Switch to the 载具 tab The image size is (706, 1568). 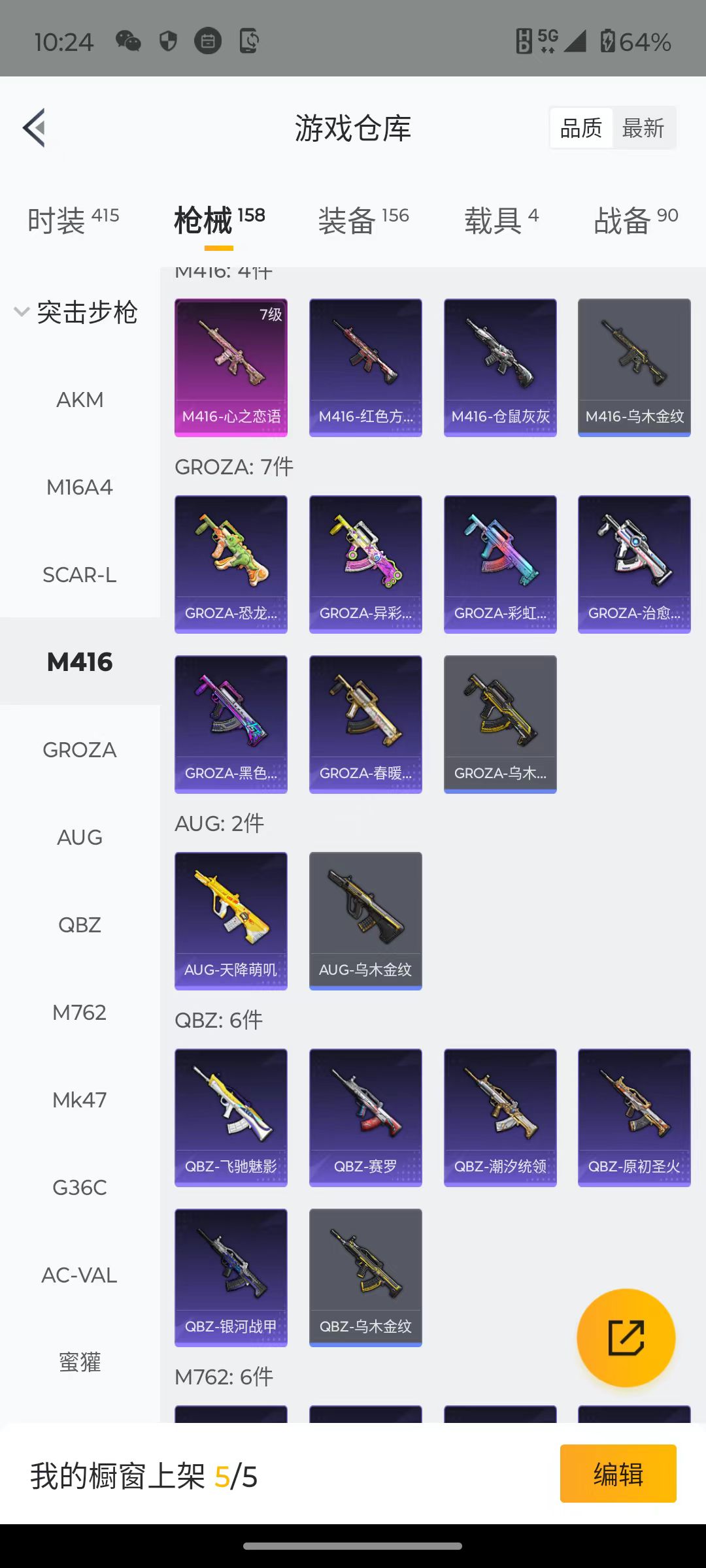[501, 220]
